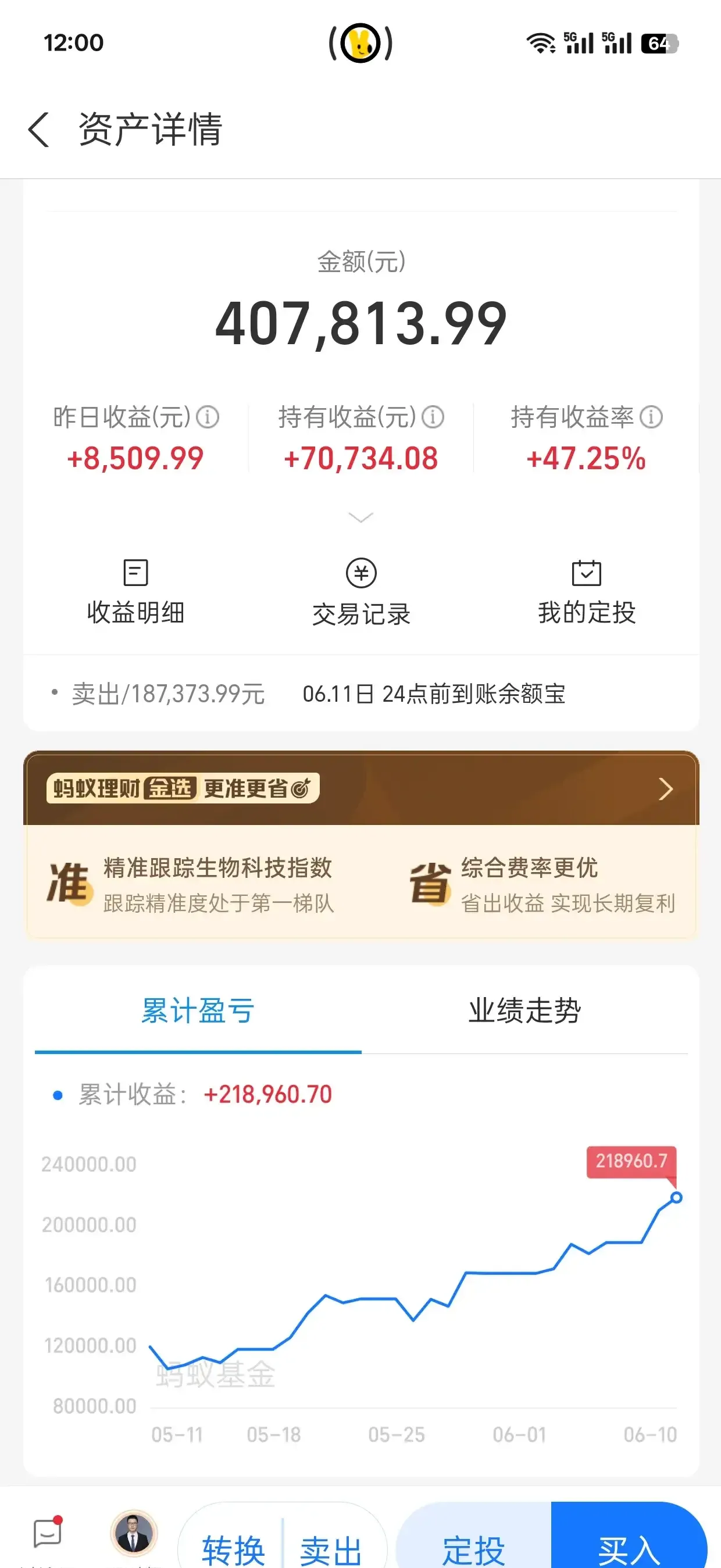The height and width of the screenshot is (1568, 721).
Task: Tap the 持有收益 info icon
Action: click(433, 417)
